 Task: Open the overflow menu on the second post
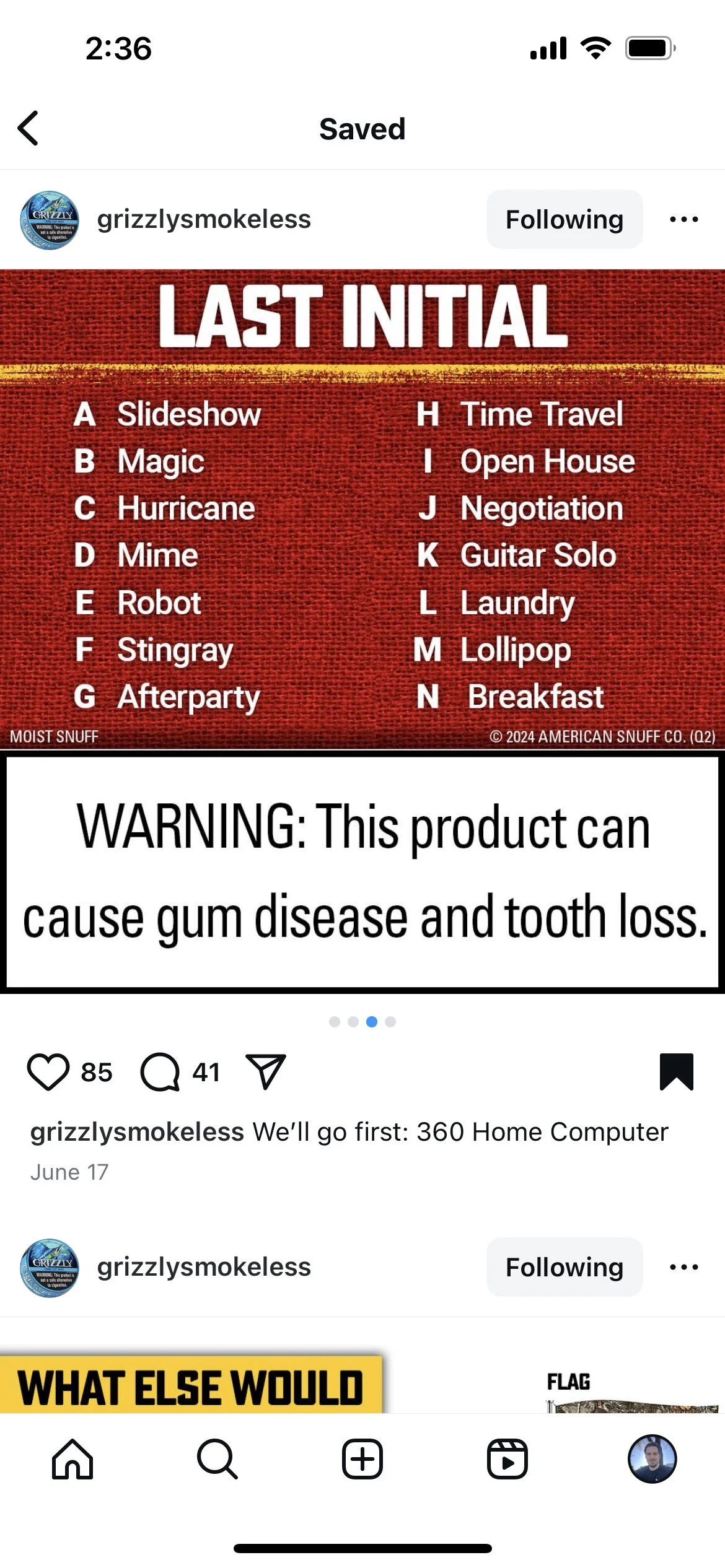[683, 1267]
